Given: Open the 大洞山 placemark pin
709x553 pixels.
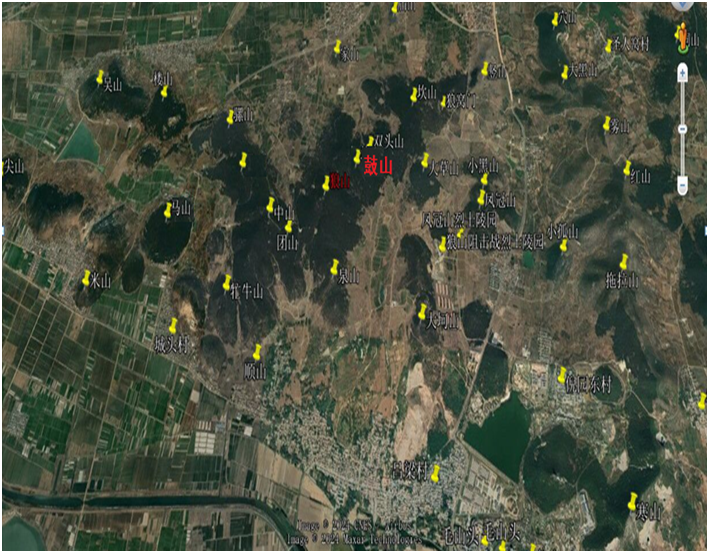Looking at the screenshot, I should 423,310.
